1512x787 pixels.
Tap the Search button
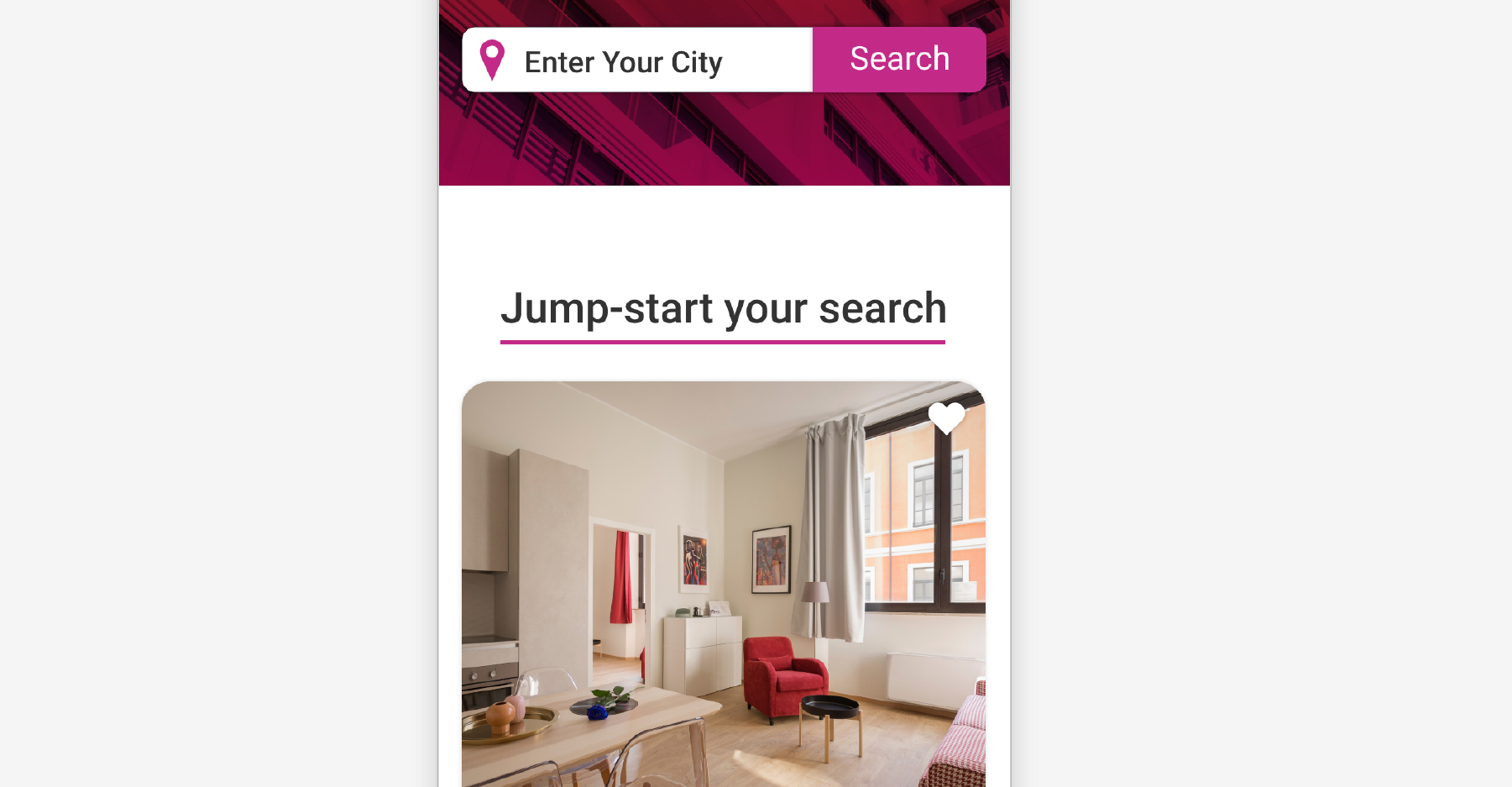[899, 60]
